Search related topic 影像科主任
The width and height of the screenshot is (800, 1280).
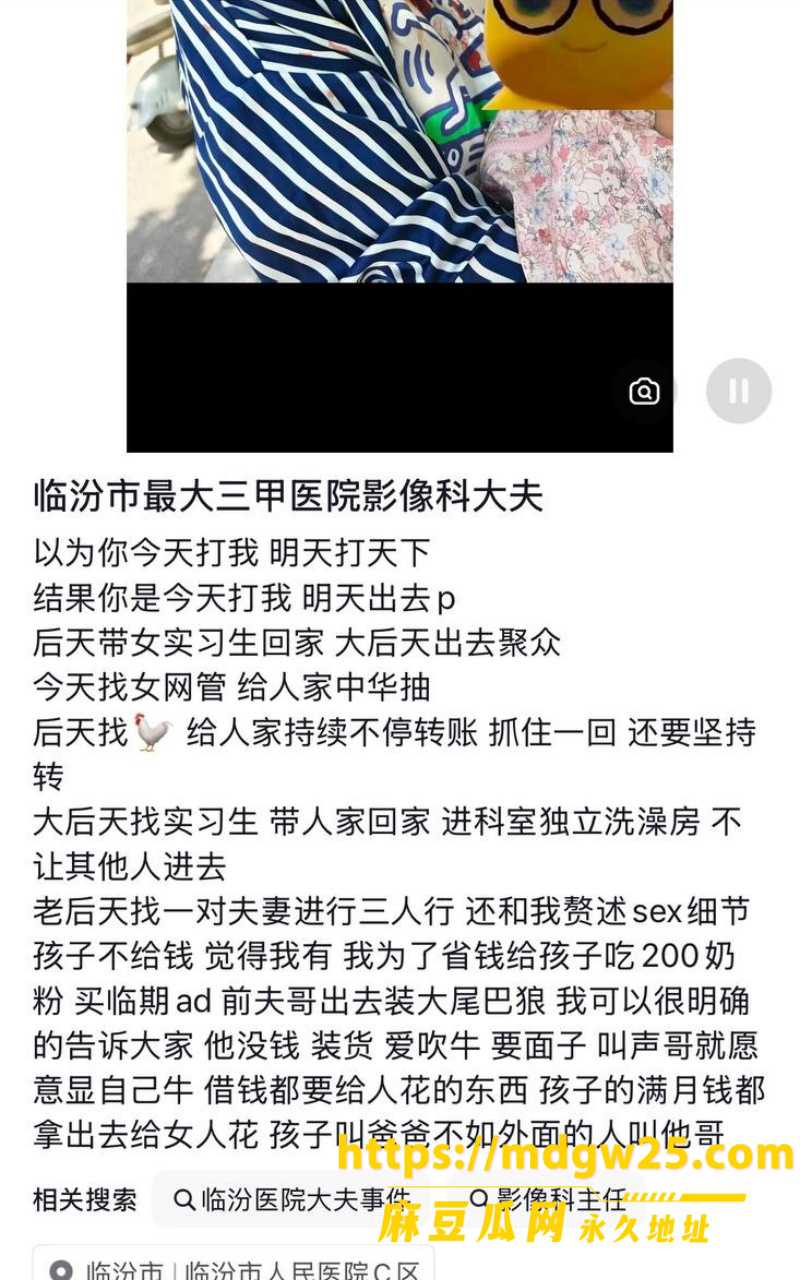click(547, 1198)
